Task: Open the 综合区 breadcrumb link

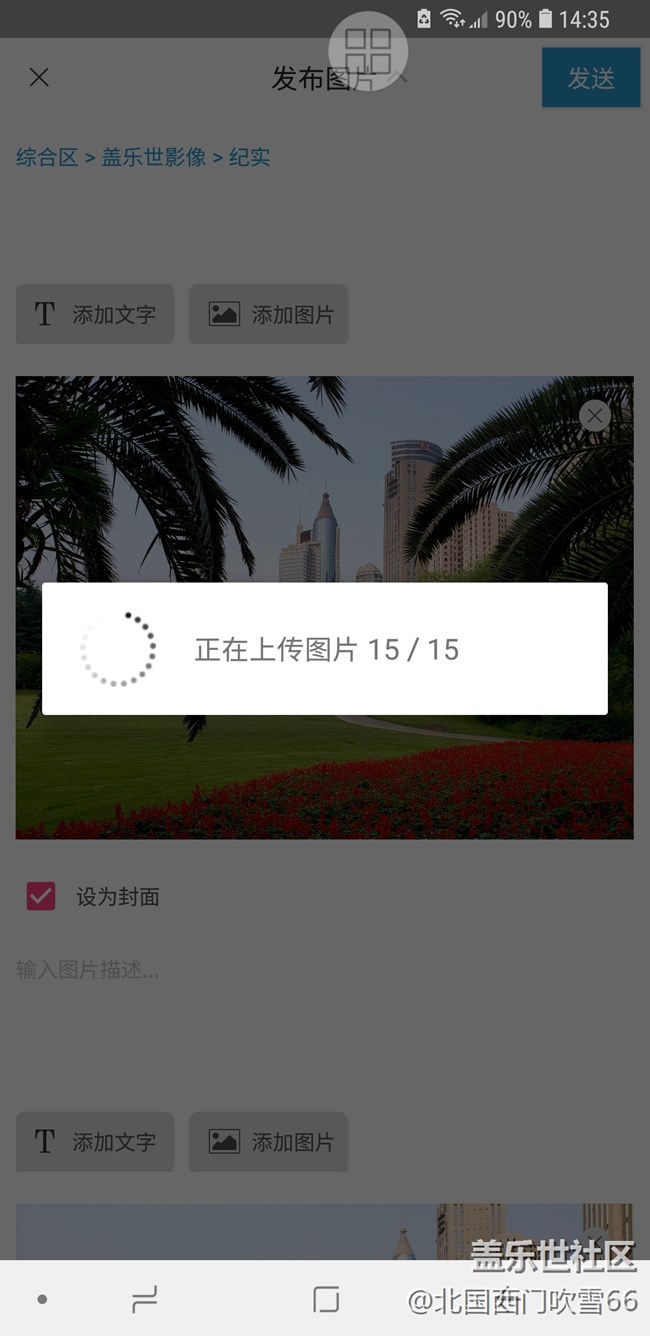Action: (46, 157)
